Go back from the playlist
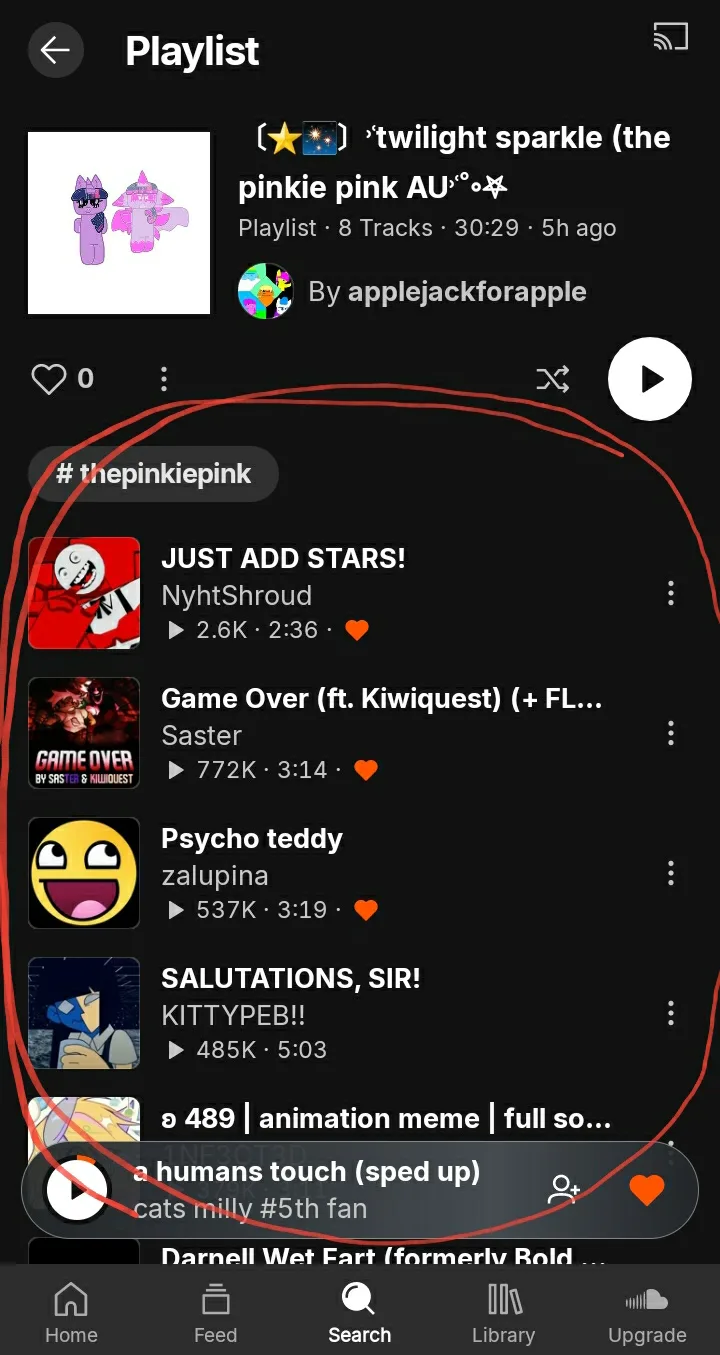The image size is (720, 1355). (x=55, y=50)
